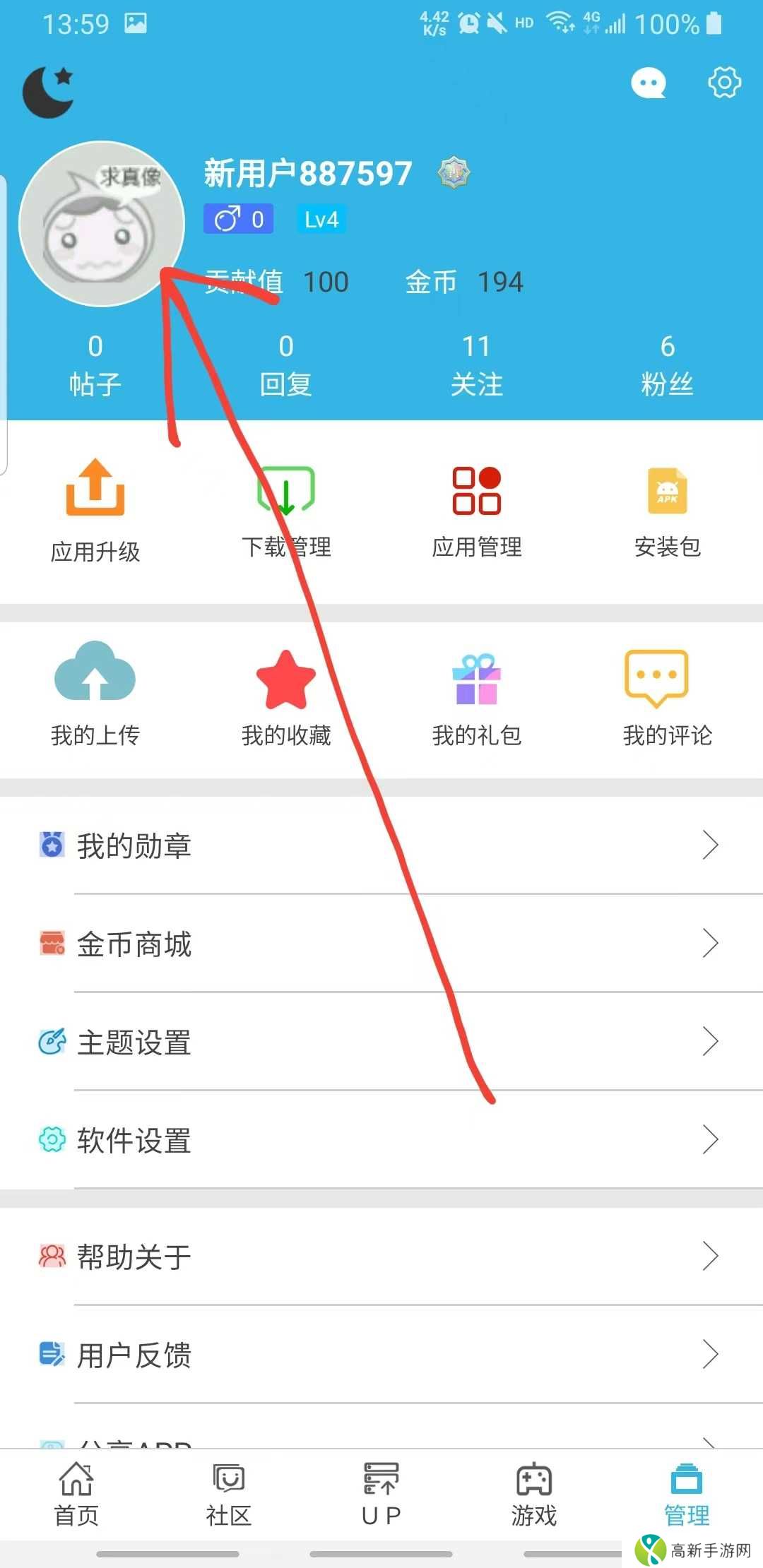Open the settings gear at top right
The image size is (763, 1568).
click(x=723, y=83)
